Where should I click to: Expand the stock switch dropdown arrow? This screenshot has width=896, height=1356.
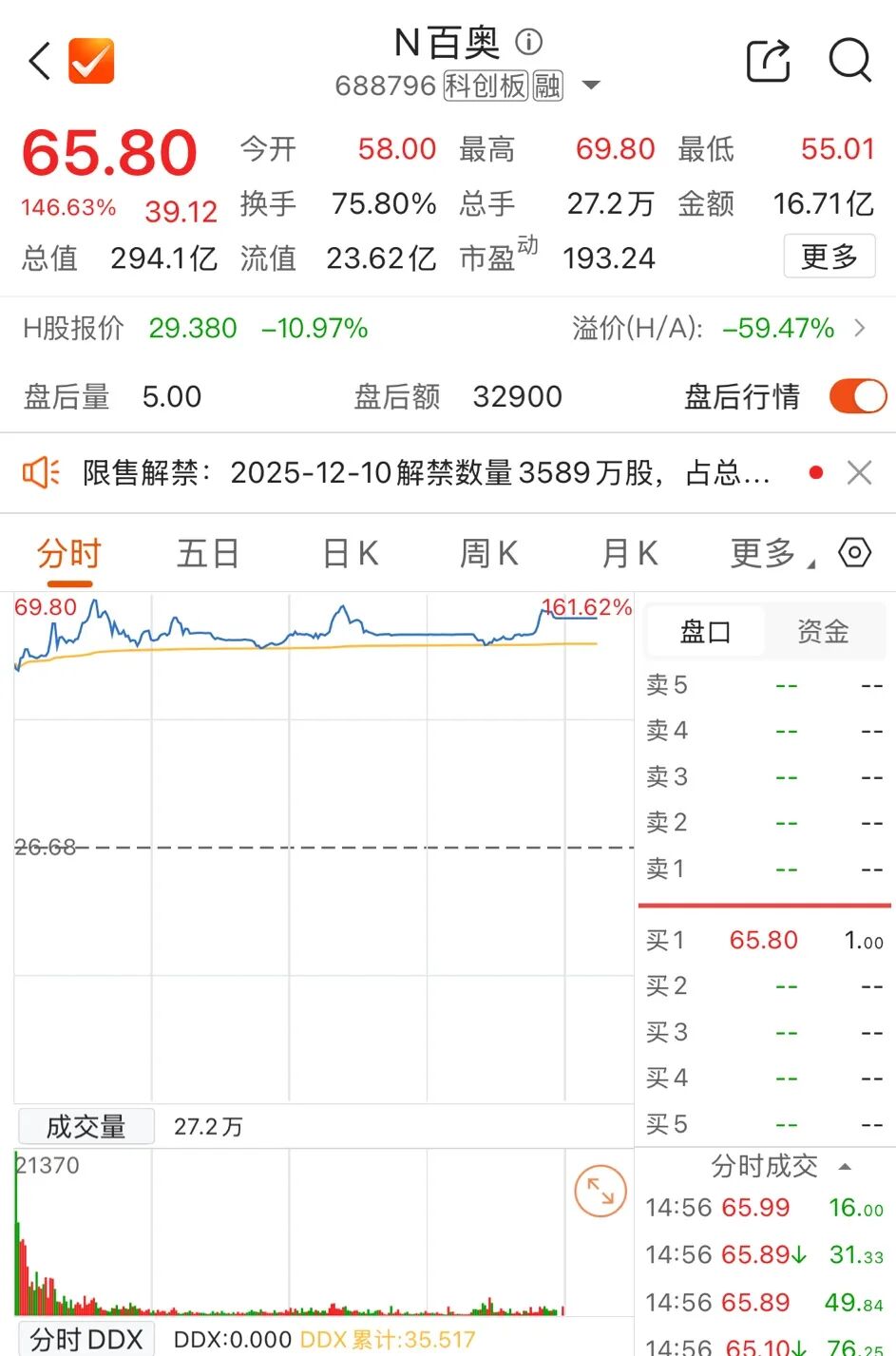[x=591, y=86]
